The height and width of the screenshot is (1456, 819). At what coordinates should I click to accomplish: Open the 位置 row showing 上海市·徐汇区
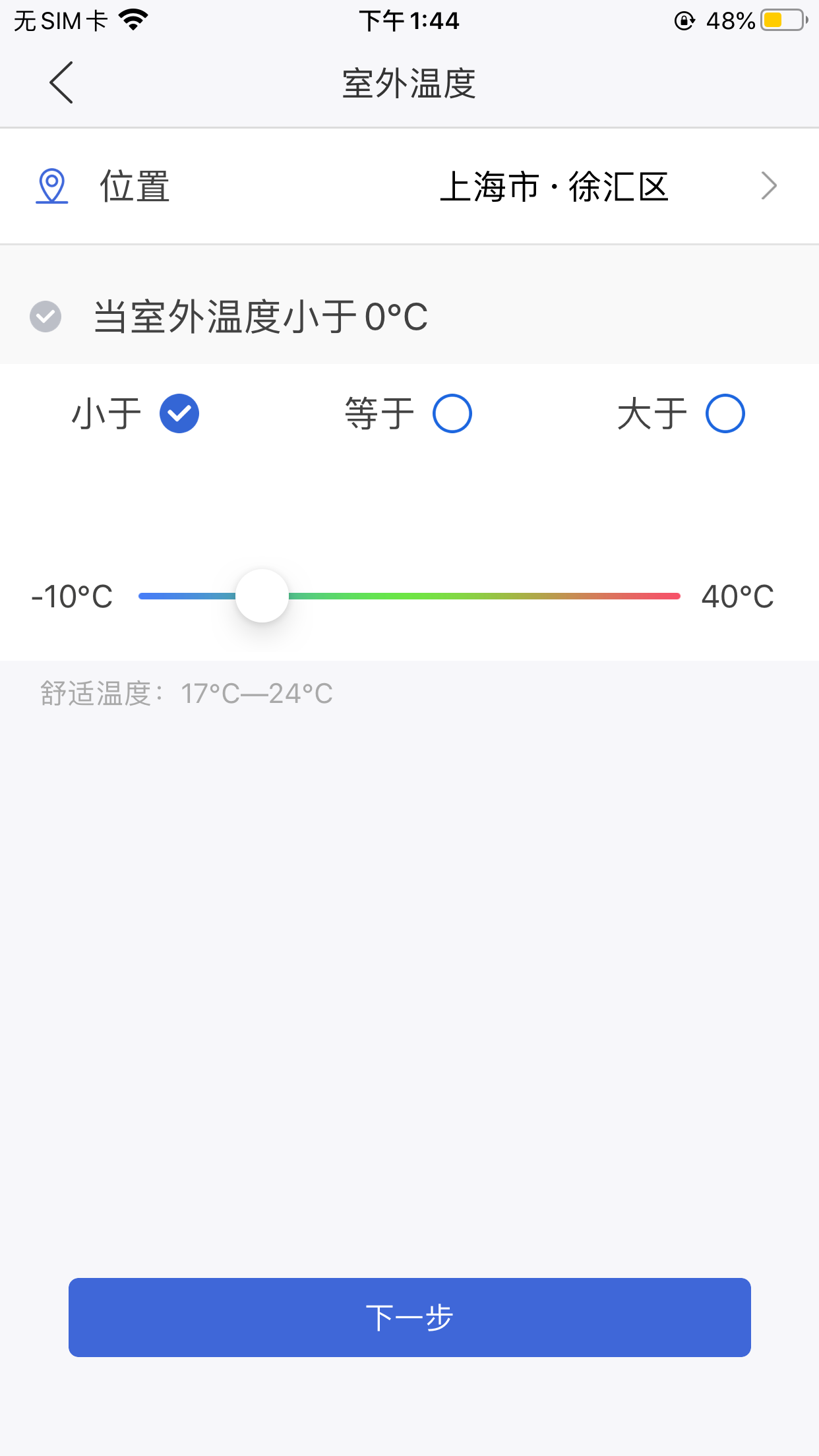coord(409,187)
